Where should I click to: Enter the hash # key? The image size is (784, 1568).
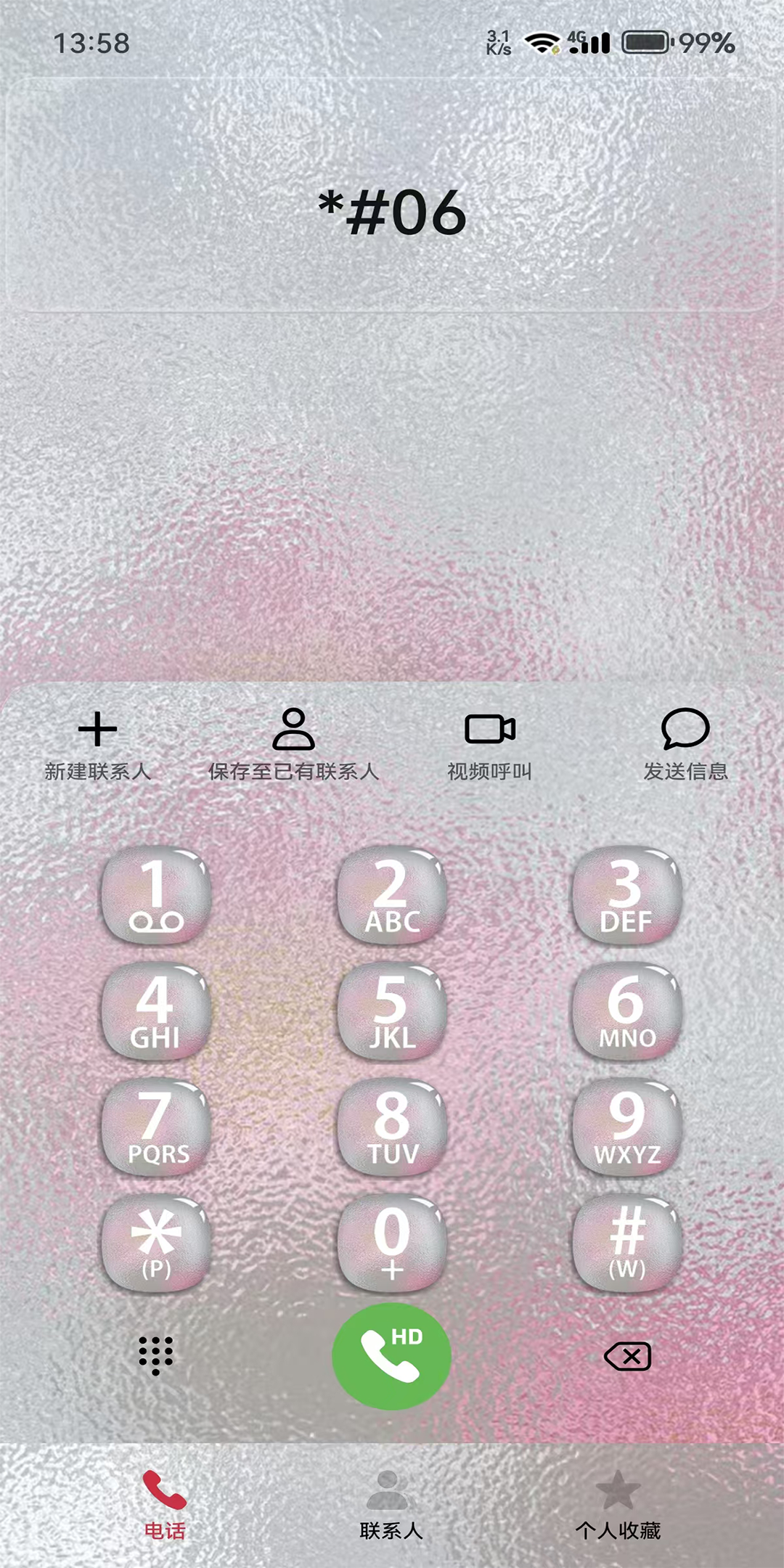pyautogui.click(x=627, y=1244)
